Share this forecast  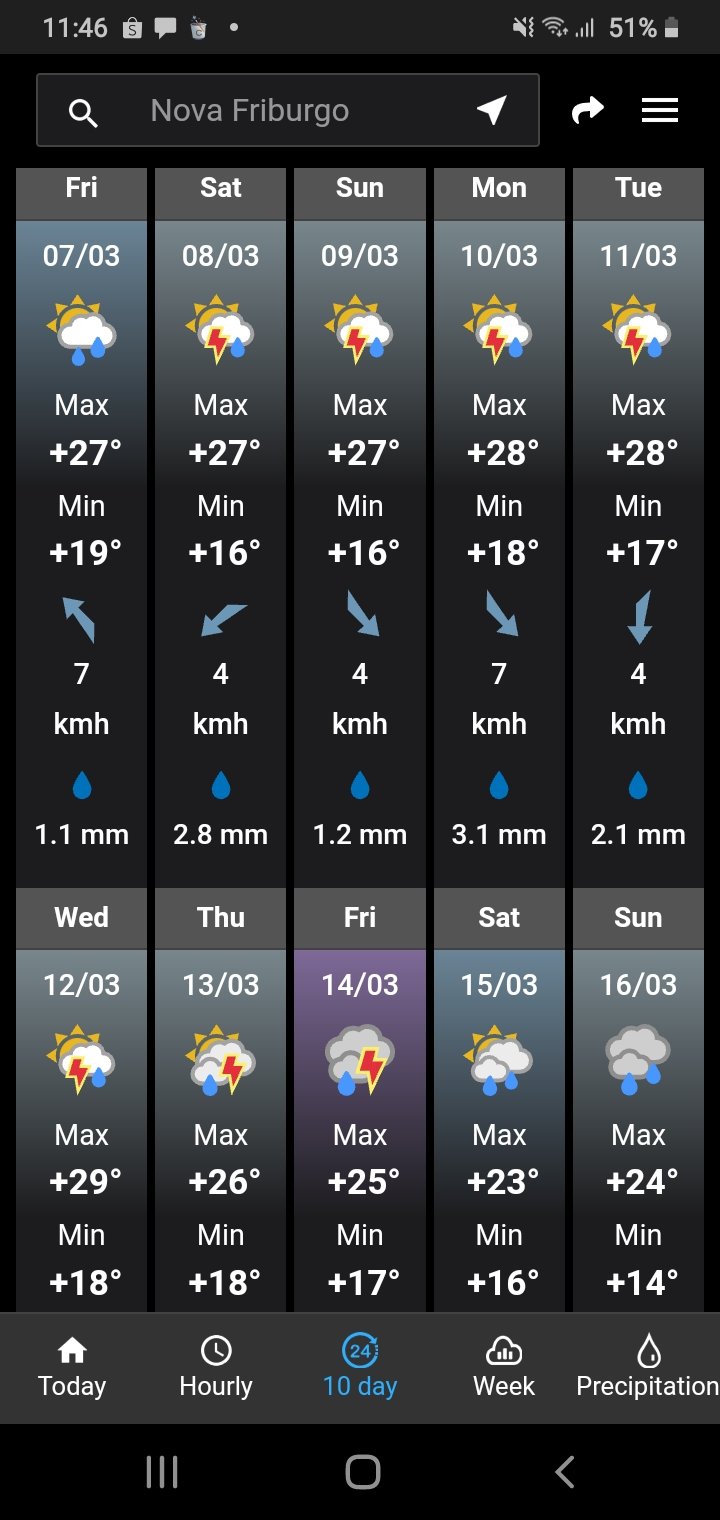click(587, 110)
